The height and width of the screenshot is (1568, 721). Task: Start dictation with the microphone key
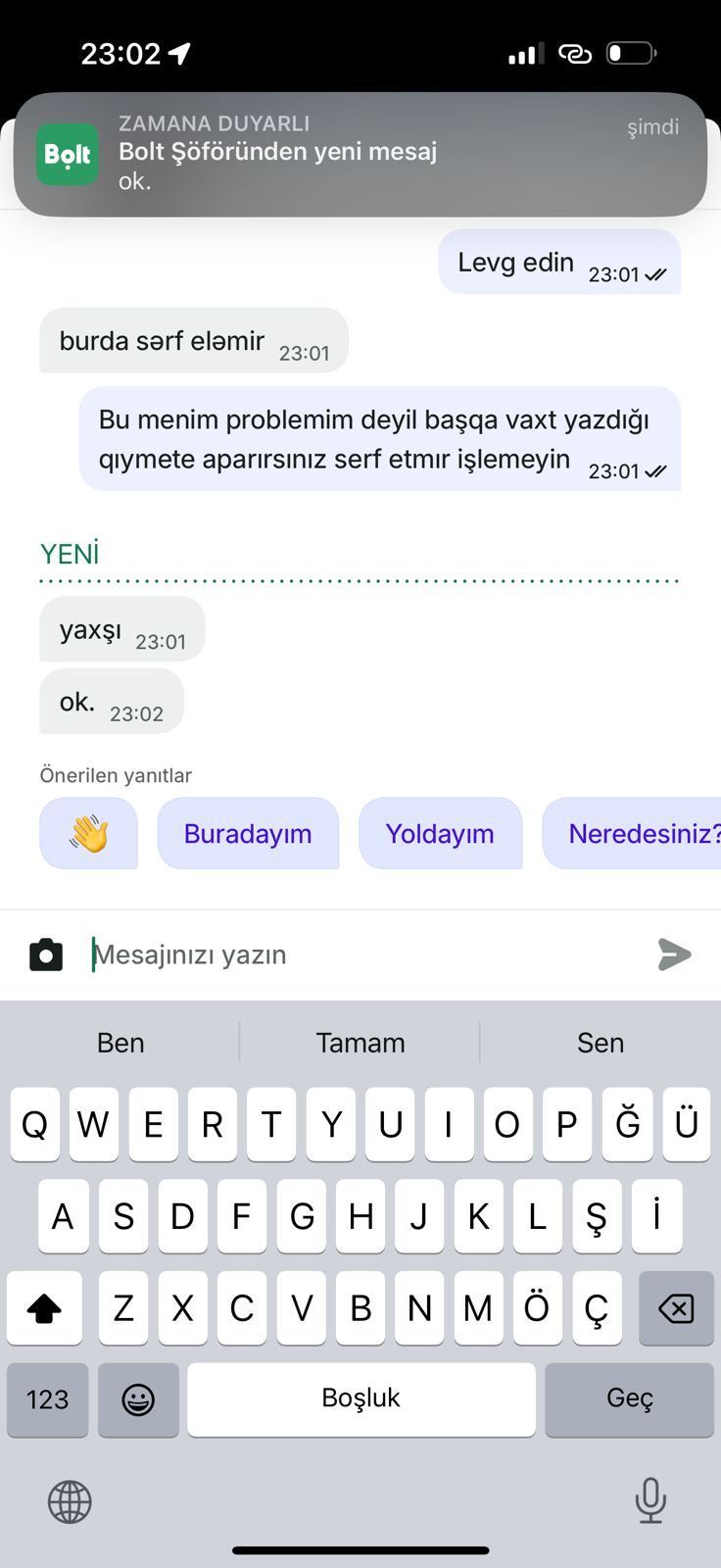[650, 1500]
